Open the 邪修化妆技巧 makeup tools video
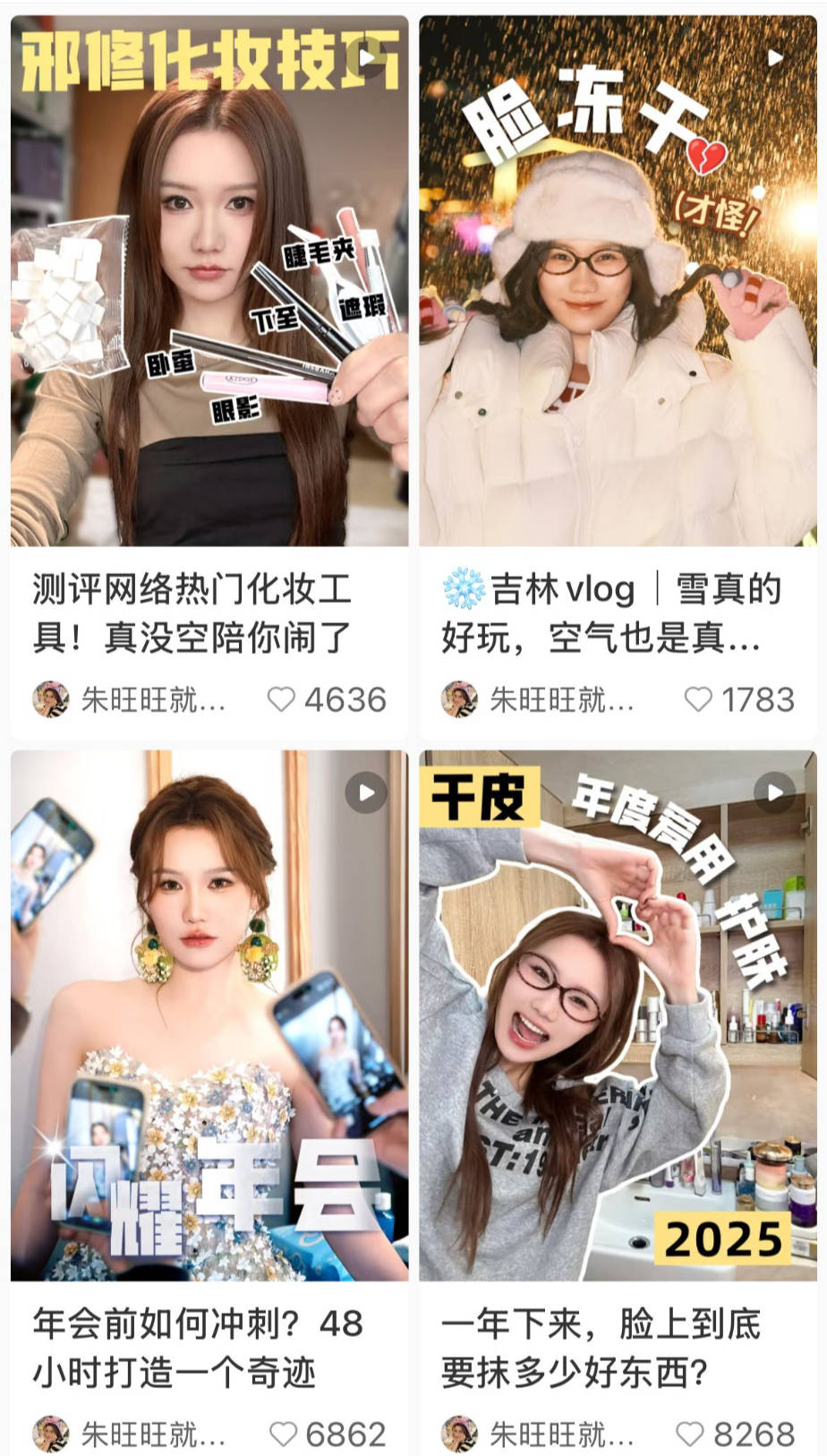 (x=209, y=280)
